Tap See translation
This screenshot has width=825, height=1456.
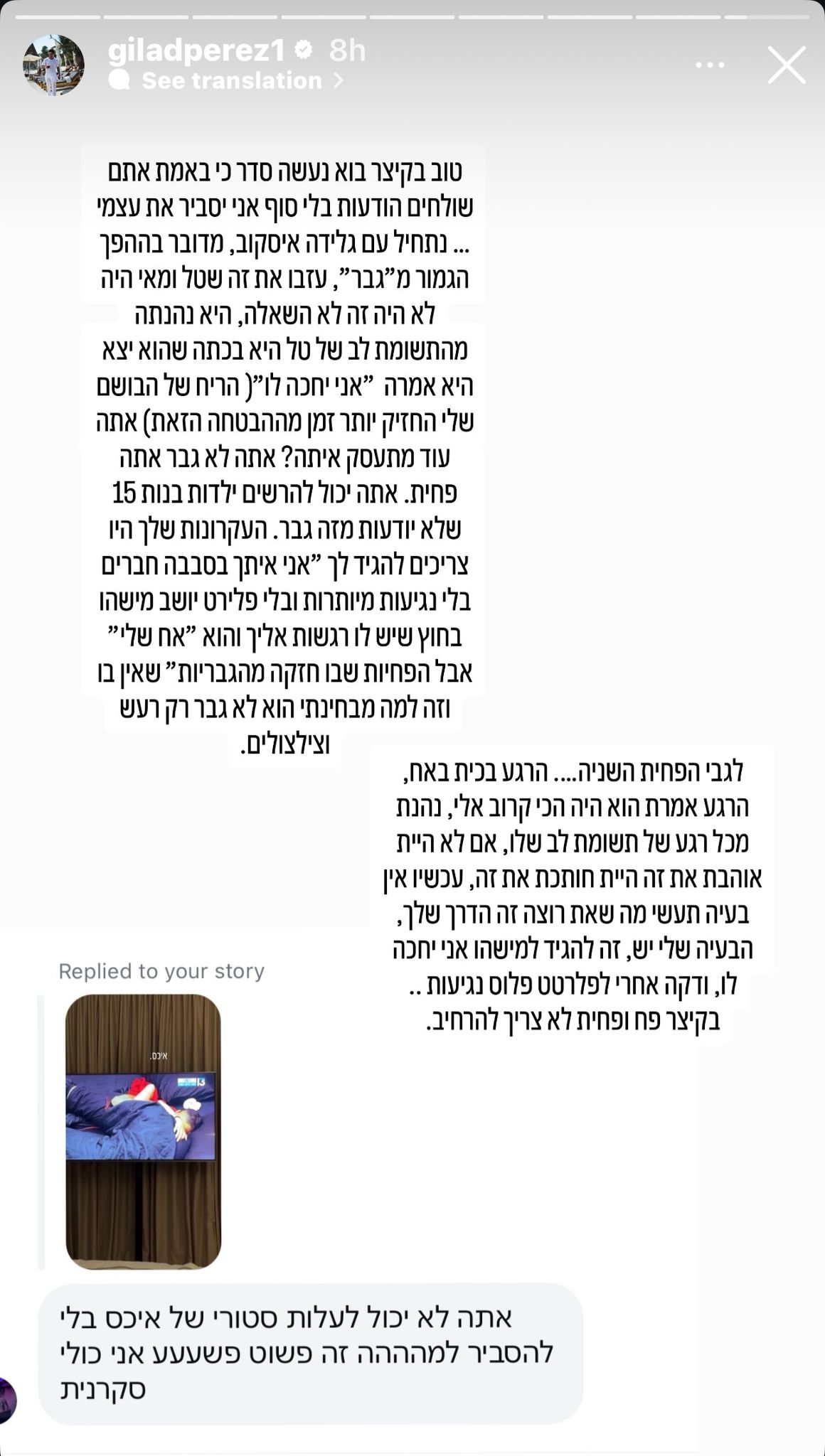click(232, 81)
